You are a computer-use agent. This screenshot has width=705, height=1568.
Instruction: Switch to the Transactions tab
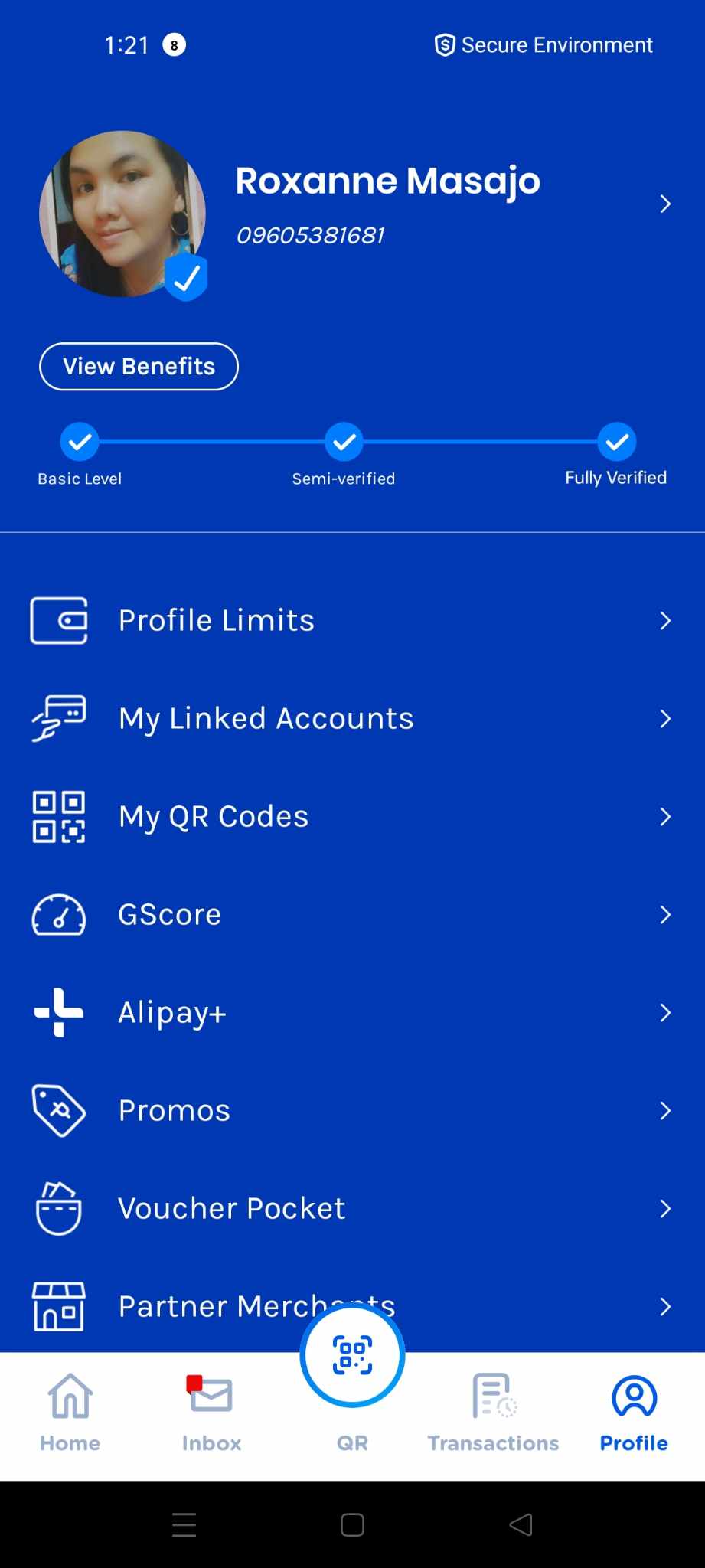click(x=493, y=1413)
